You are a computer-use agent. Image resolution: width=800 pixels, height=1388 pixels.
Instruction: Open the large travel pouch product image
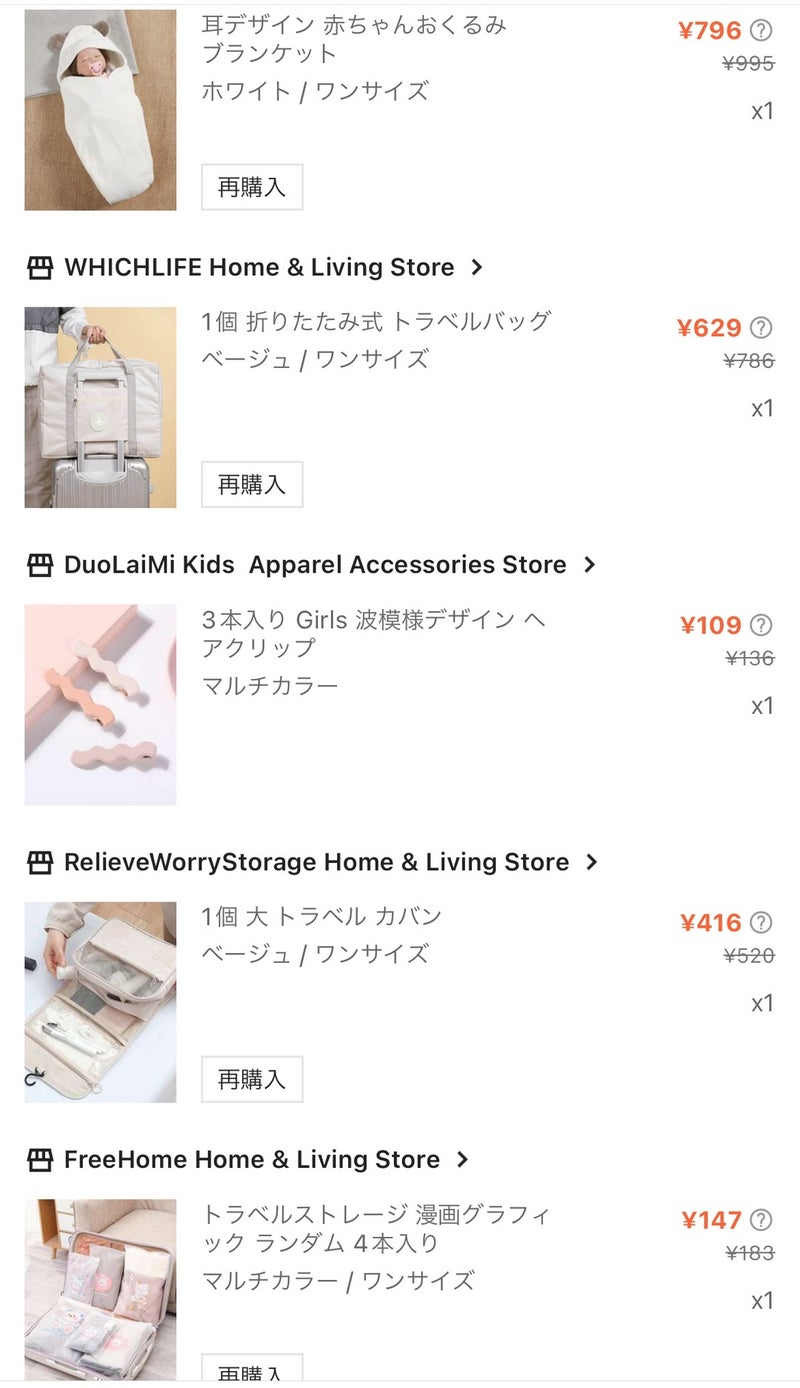100,1002
